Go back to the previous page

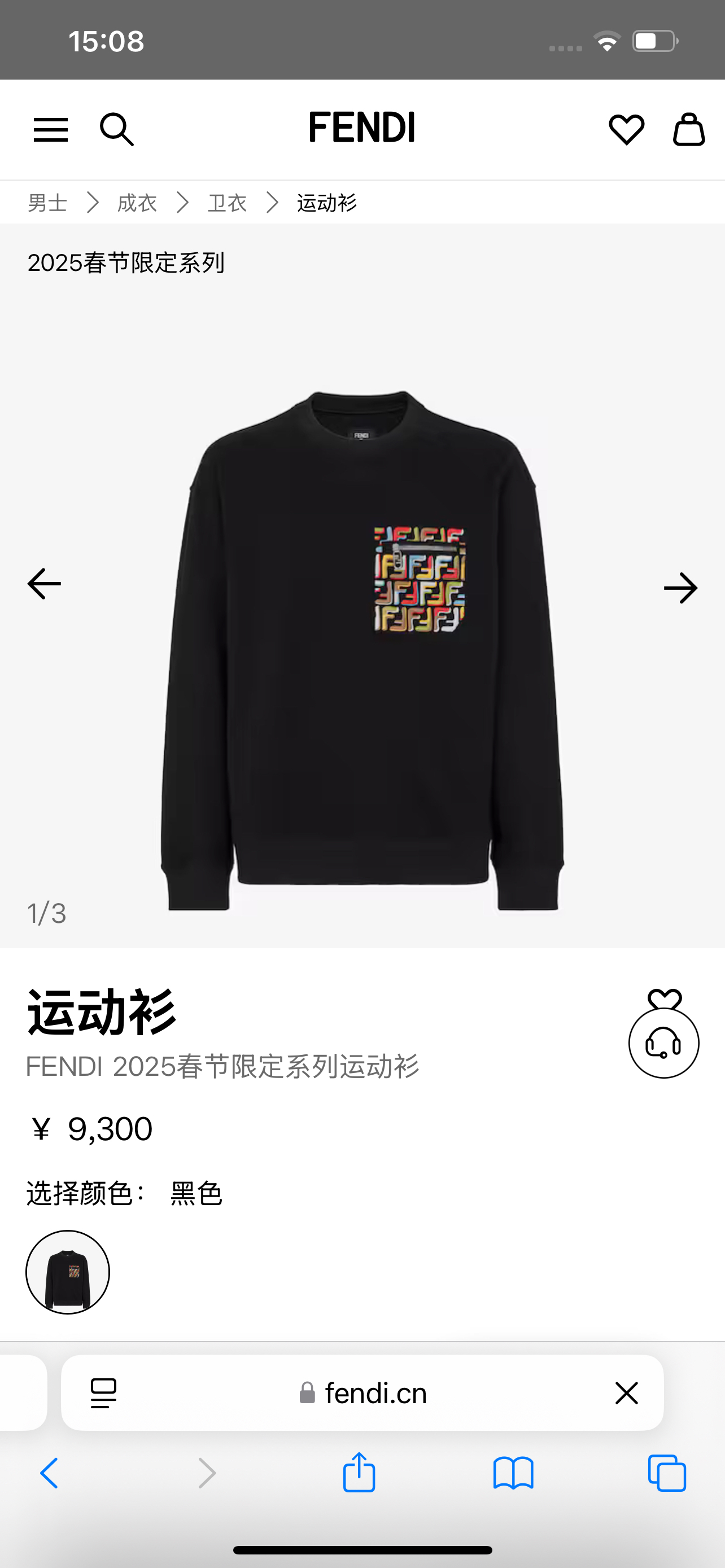(49, 1473)
